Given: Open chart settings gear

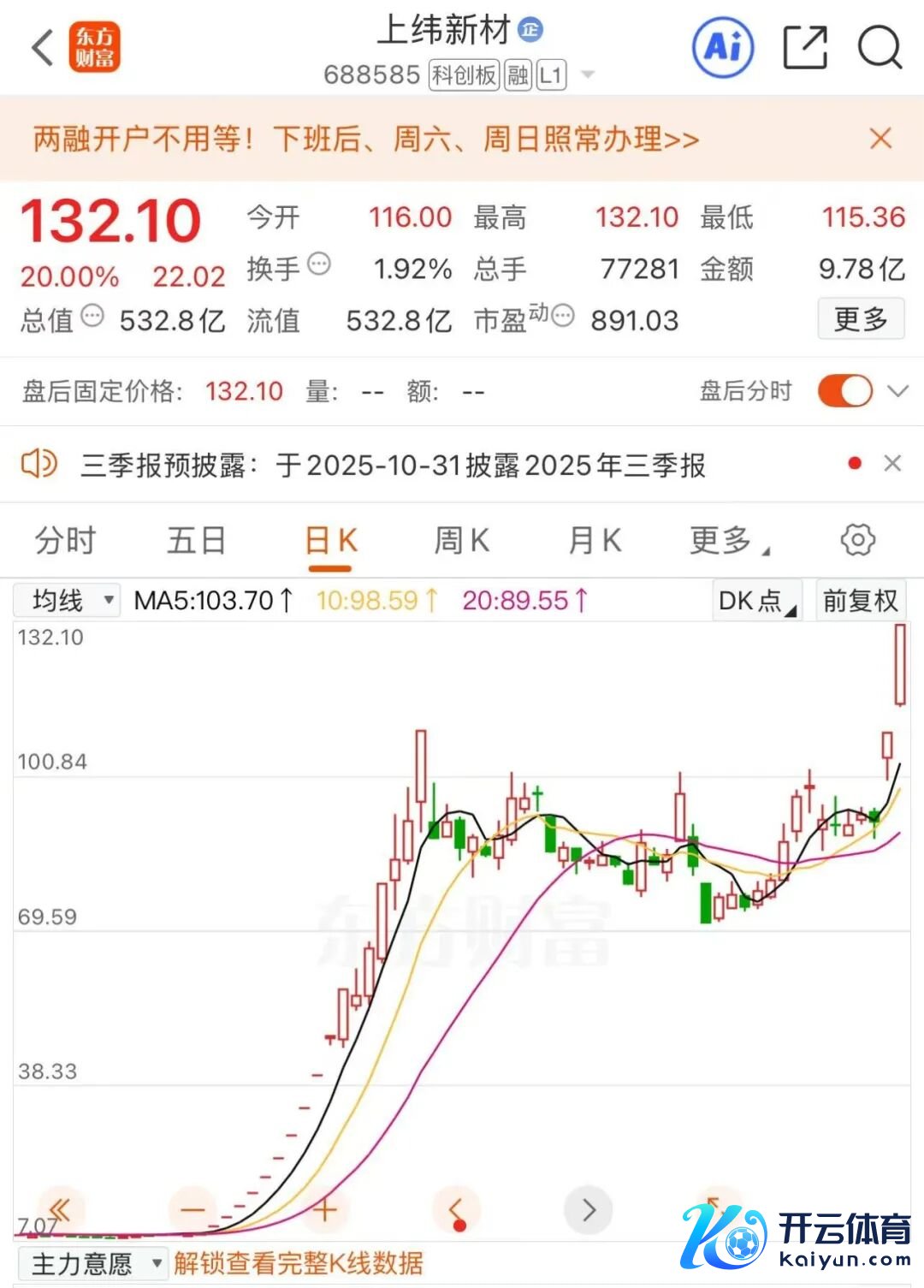Looking at the screenshot, I should [x=857, y=540].
